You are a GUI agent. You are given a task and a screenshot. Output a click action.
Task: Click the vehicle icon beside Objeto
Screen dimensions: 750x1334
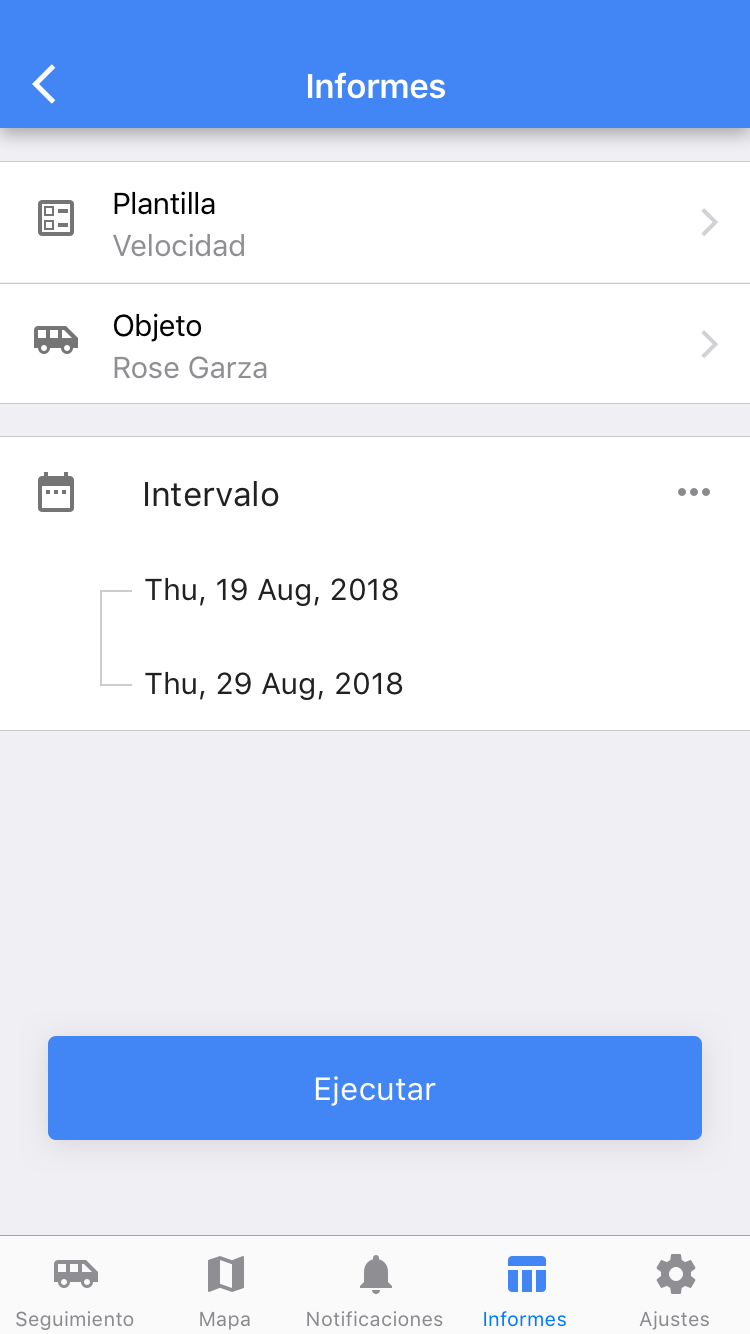(x=56, y=340)
